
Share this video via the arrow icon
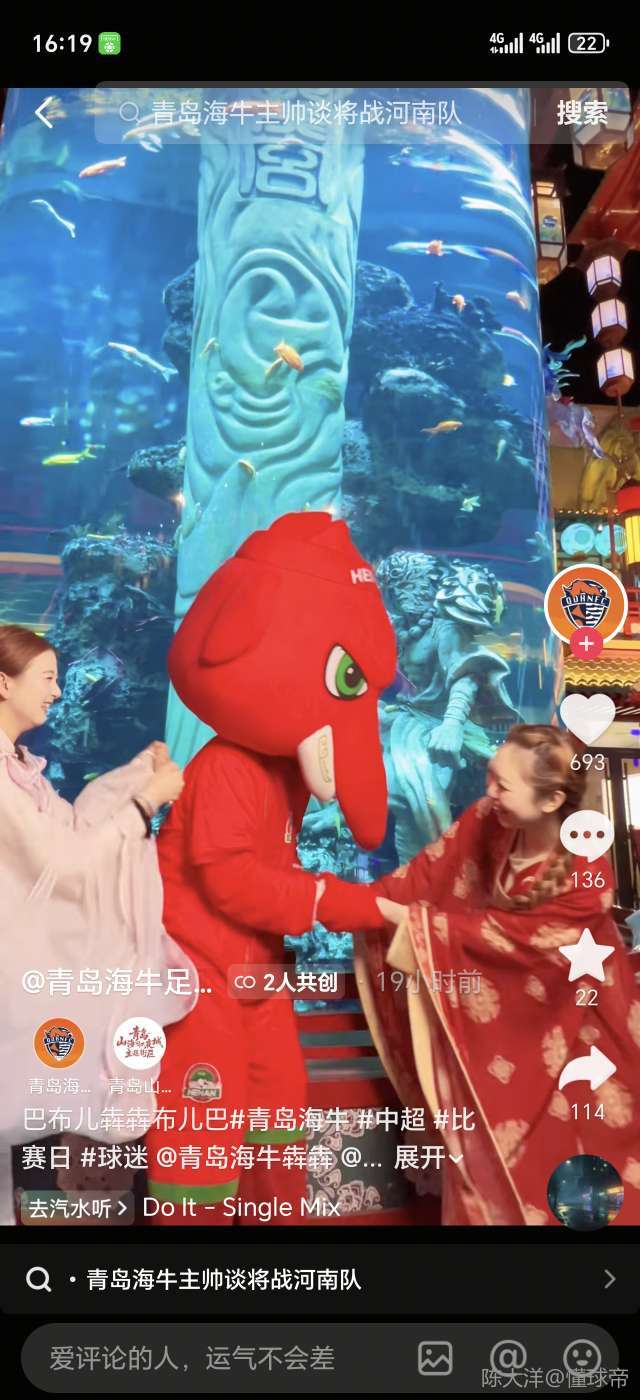coord(587,1070)
